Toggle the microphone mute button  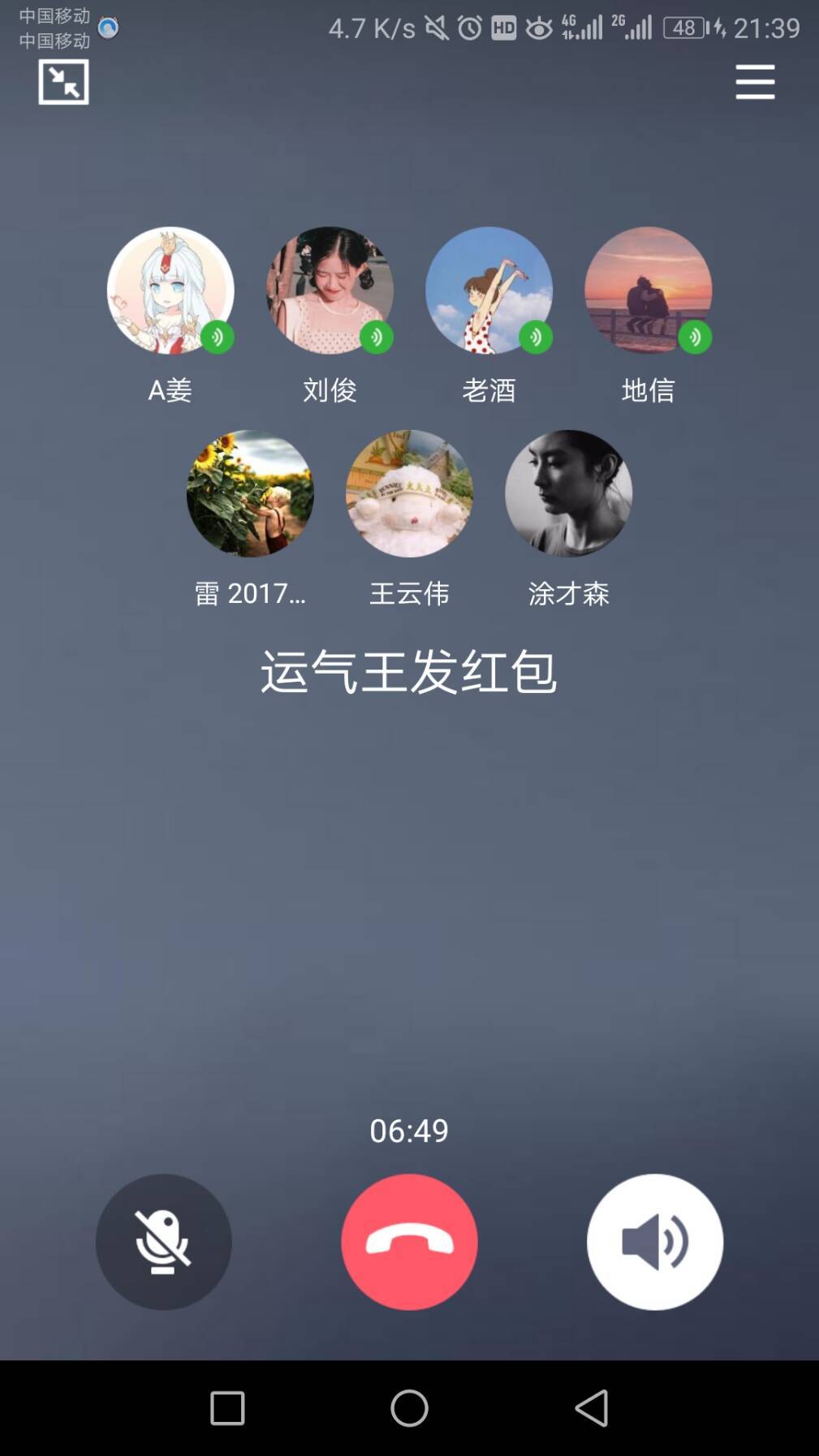(164, 1242)
